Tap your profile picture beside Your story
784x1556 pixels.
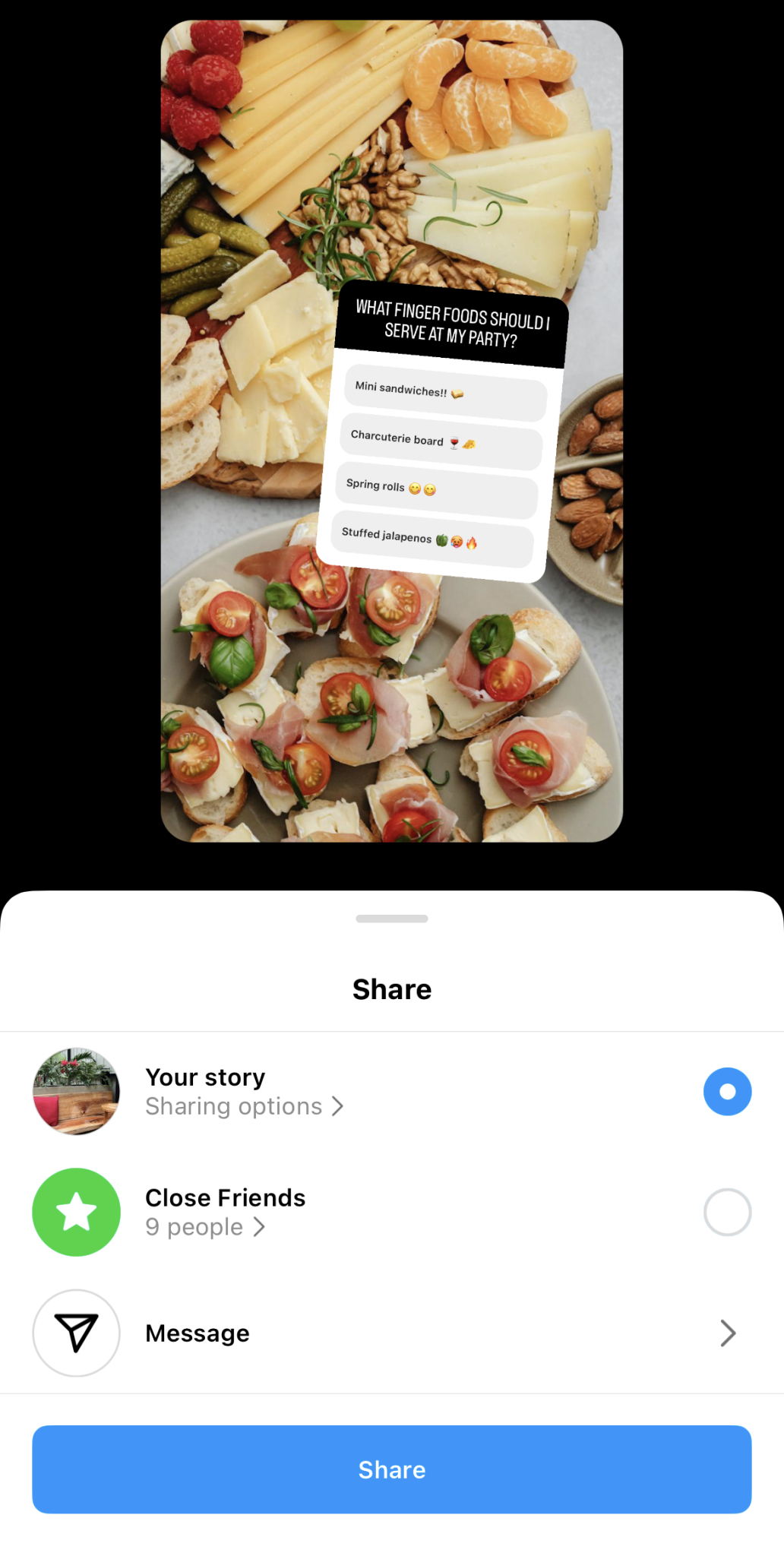point(76,1092)
